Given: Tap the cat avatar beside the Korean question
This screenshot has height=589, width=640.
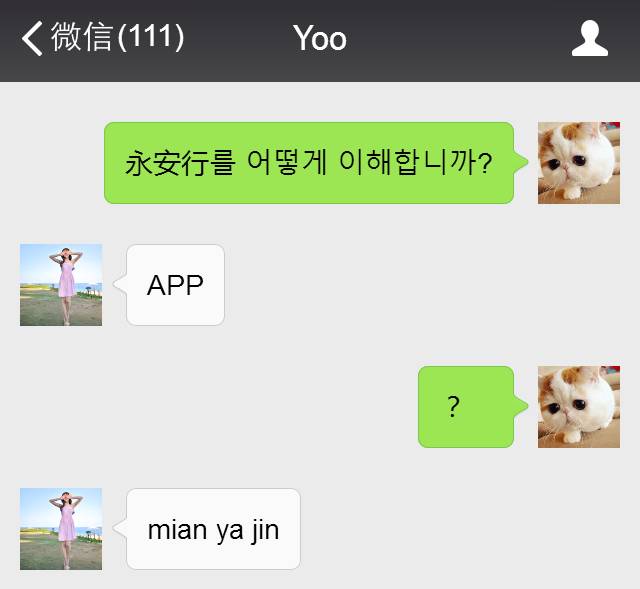Looking at the screenshot, I should pos(578,163).
